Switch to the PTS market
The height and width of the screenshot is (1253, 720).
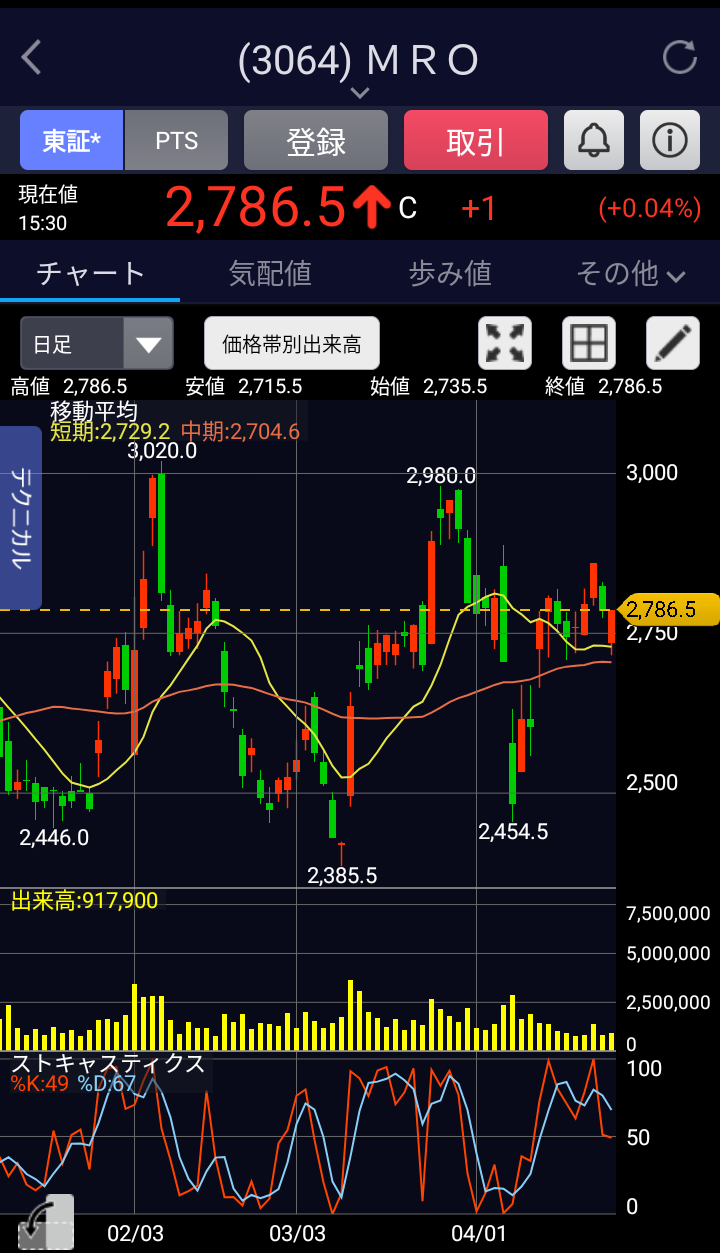(177, 140)
